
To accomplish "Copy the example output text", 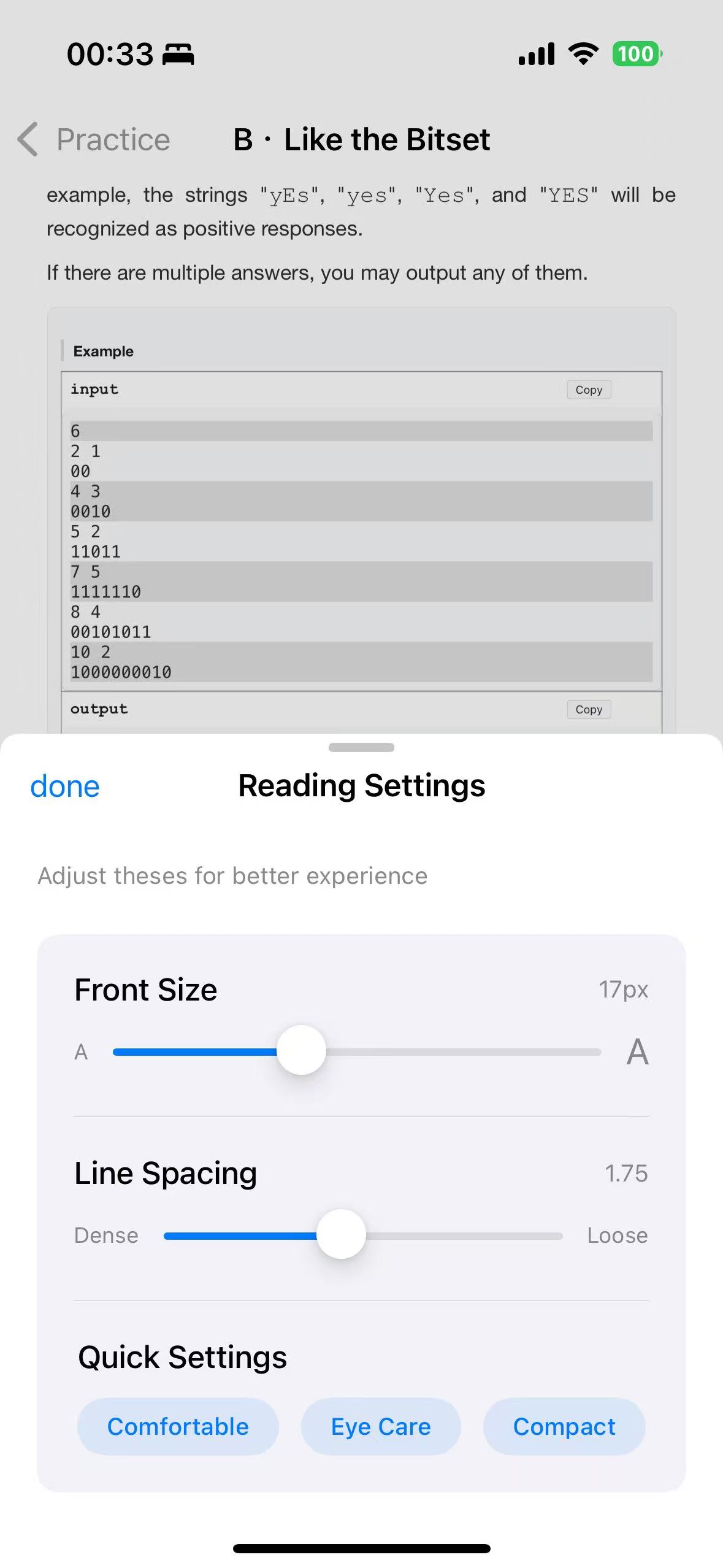I will [587, 709].
